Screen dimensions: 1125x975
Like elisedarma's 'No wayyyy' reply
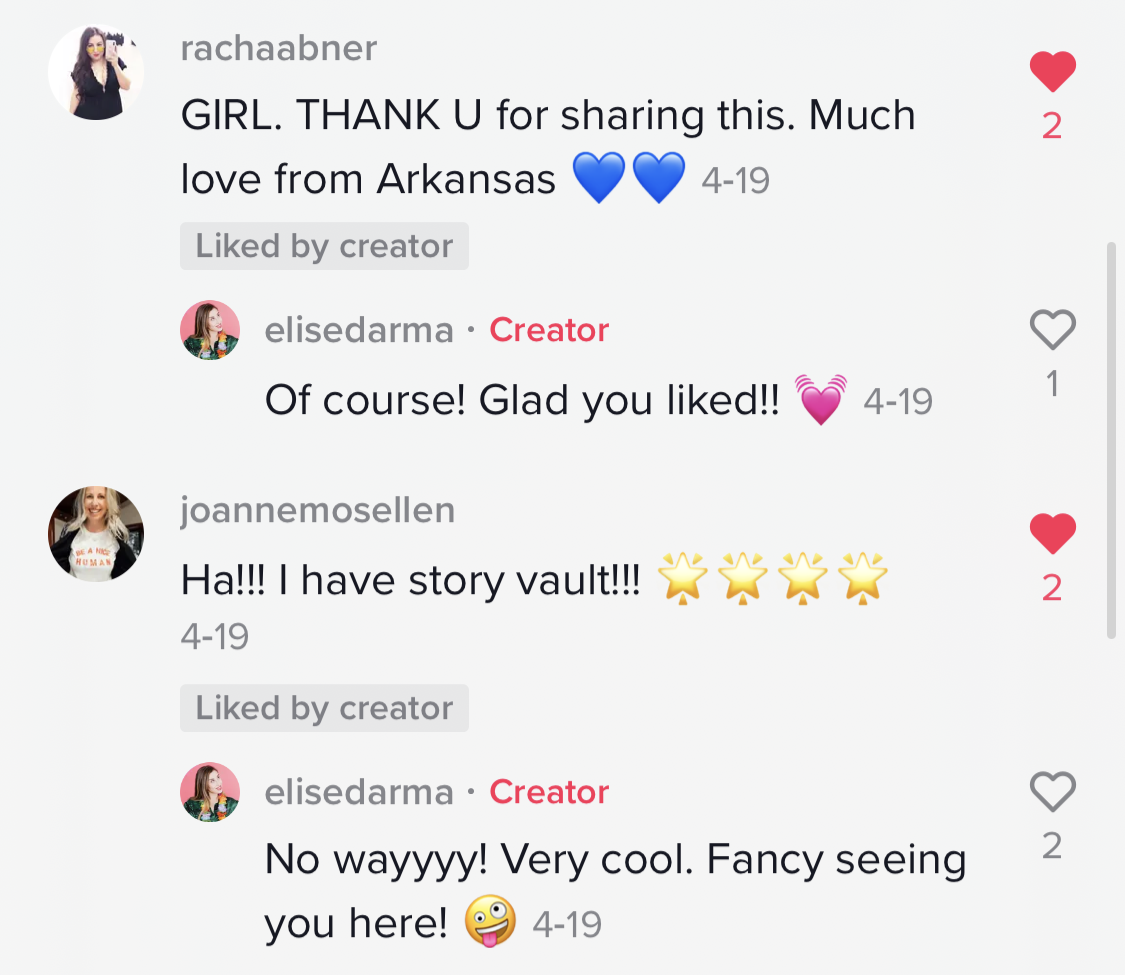click(1052, 793)
